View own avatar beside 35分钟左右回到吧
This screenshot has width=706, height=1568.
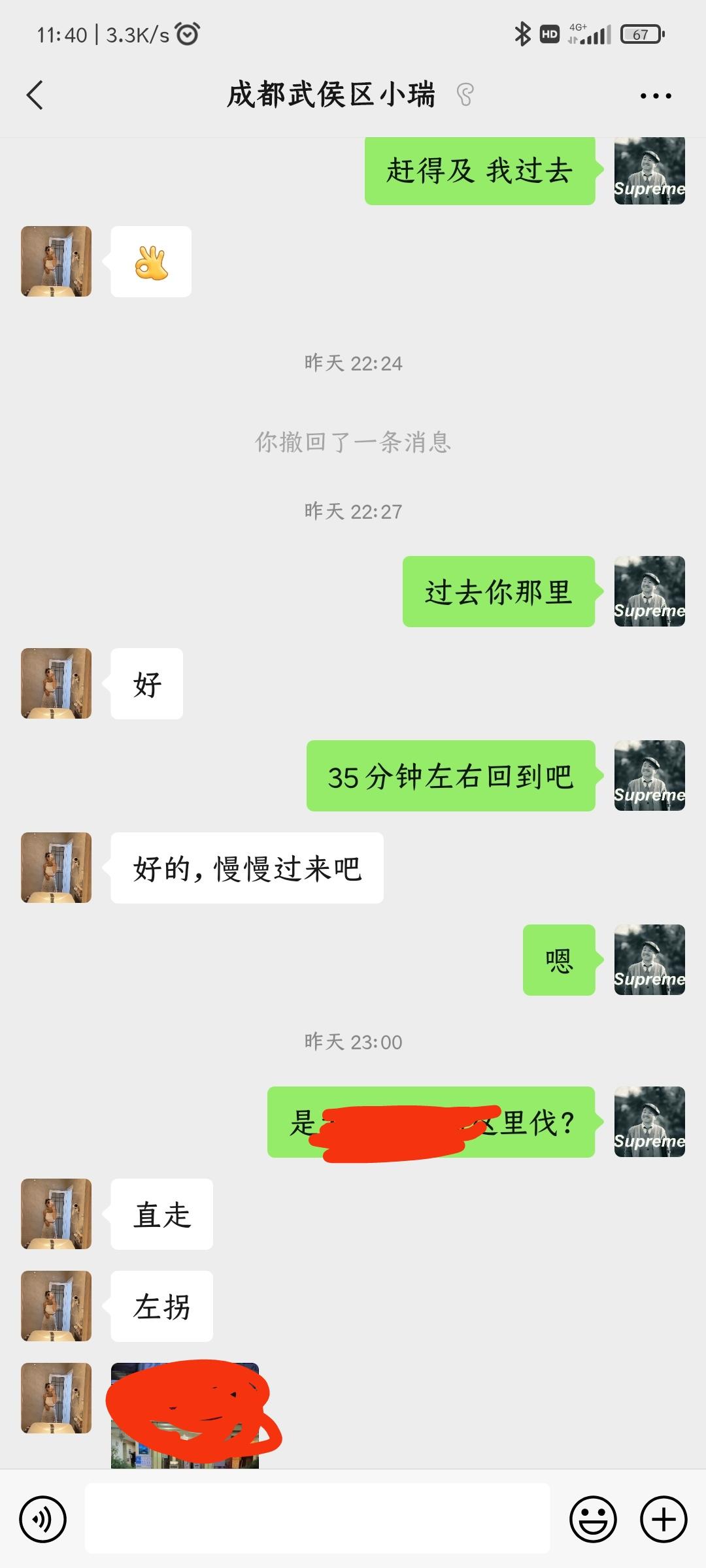[x=649, y=776]
